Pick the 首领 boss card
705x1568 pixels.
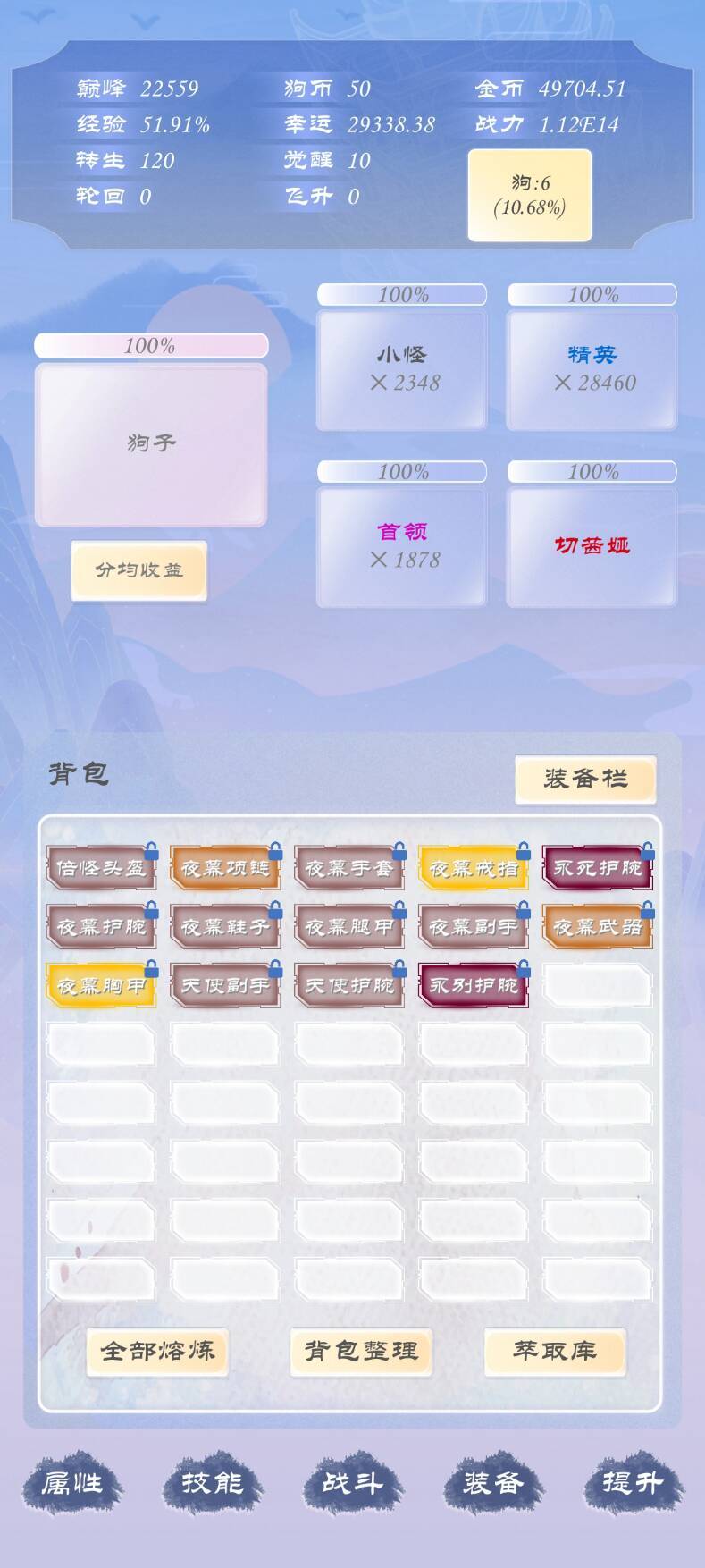[402, 546]
